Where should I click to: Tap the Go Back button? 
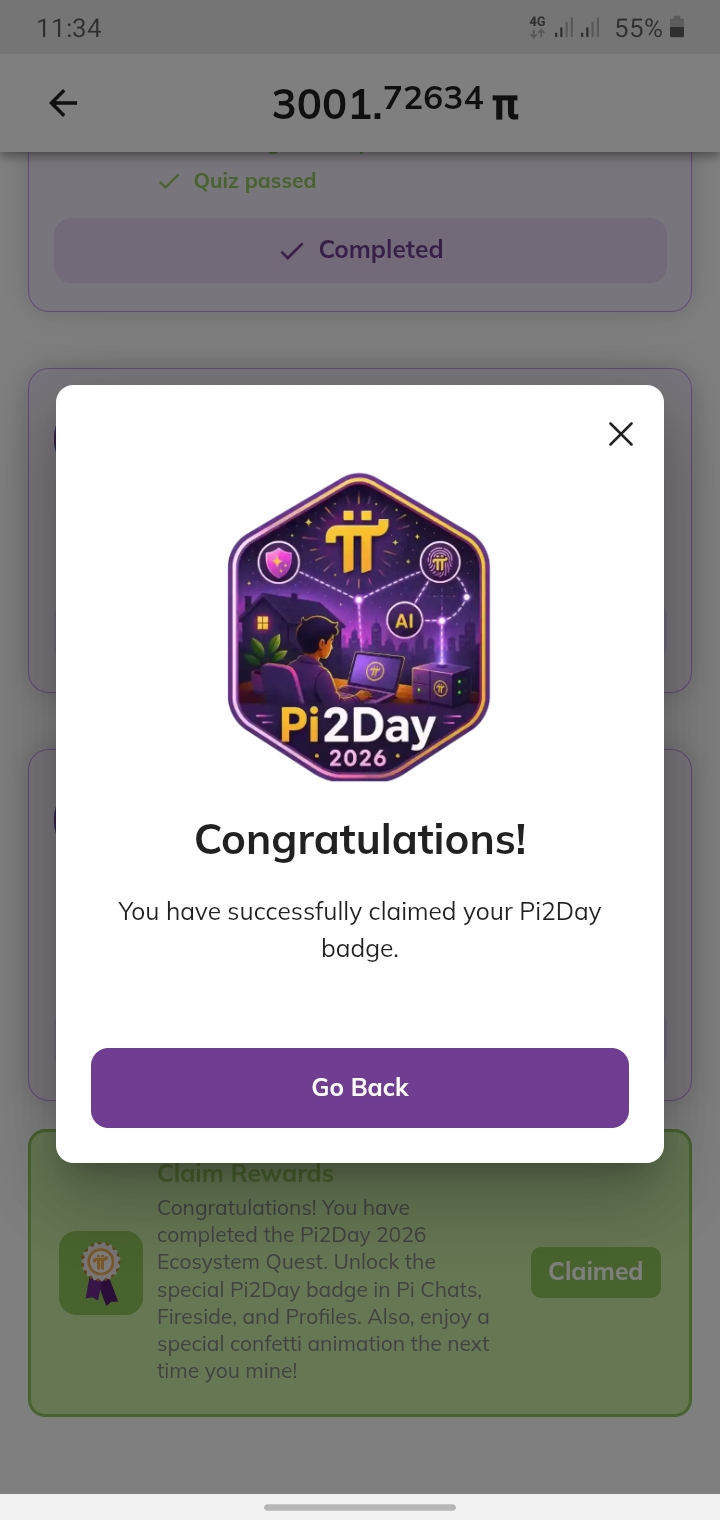point(360,1088)
